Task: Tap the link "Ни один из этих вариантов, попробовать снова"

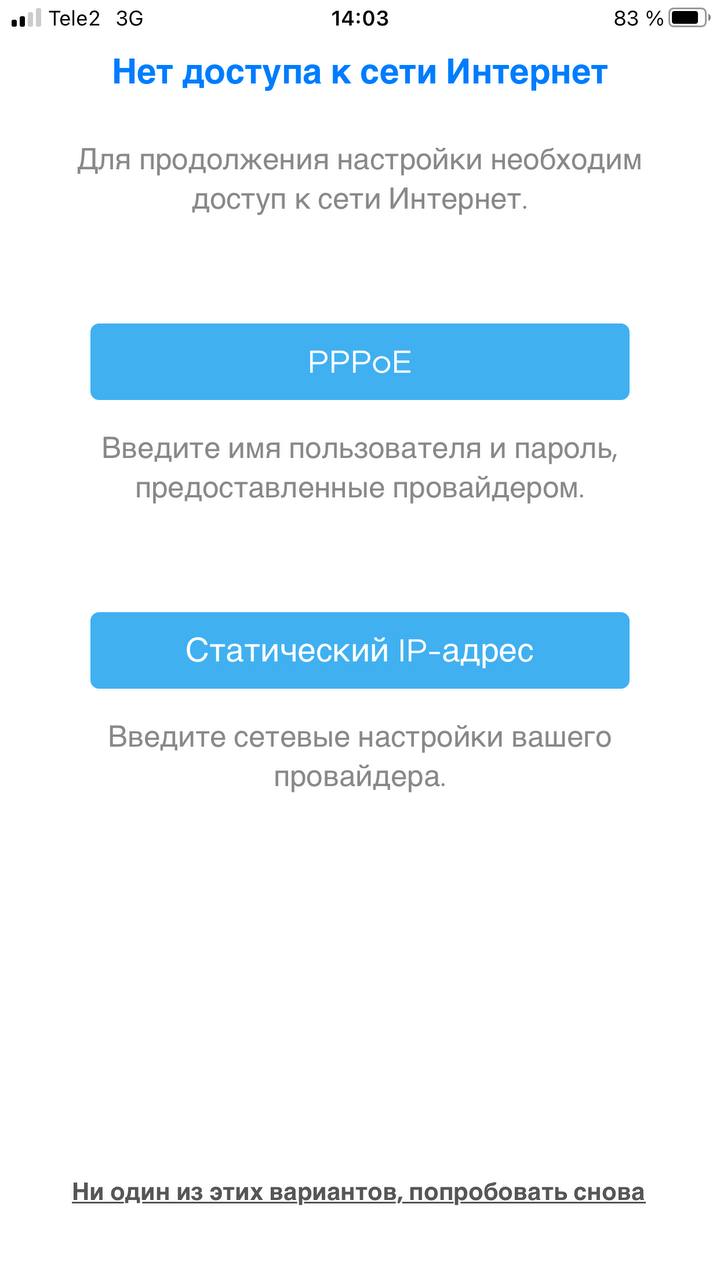Action: [358, 1192]
